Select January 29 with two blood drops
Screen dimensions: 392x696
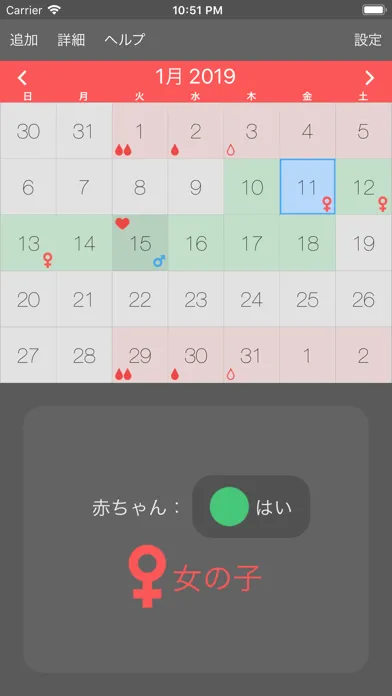pyautogui.click(x=140, y=355)
